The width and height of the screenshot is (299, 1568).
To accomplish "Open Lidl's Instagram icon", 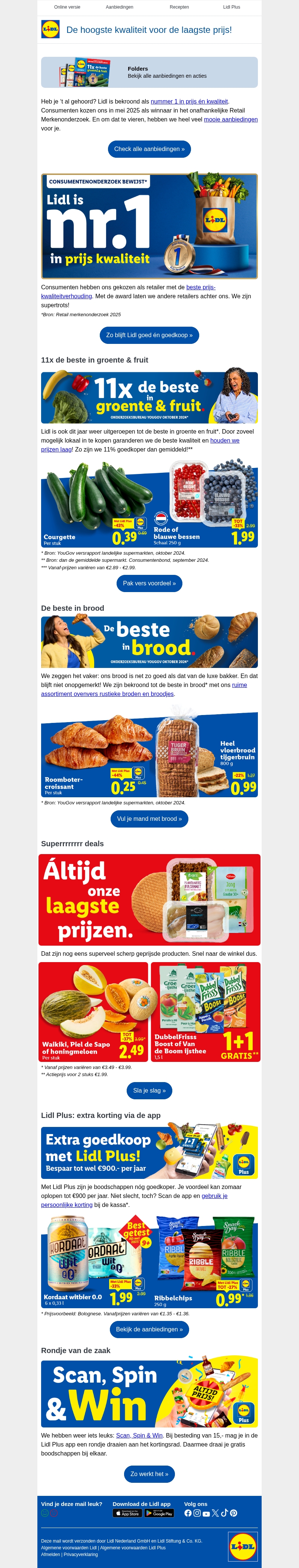I will coord(197,1513).
